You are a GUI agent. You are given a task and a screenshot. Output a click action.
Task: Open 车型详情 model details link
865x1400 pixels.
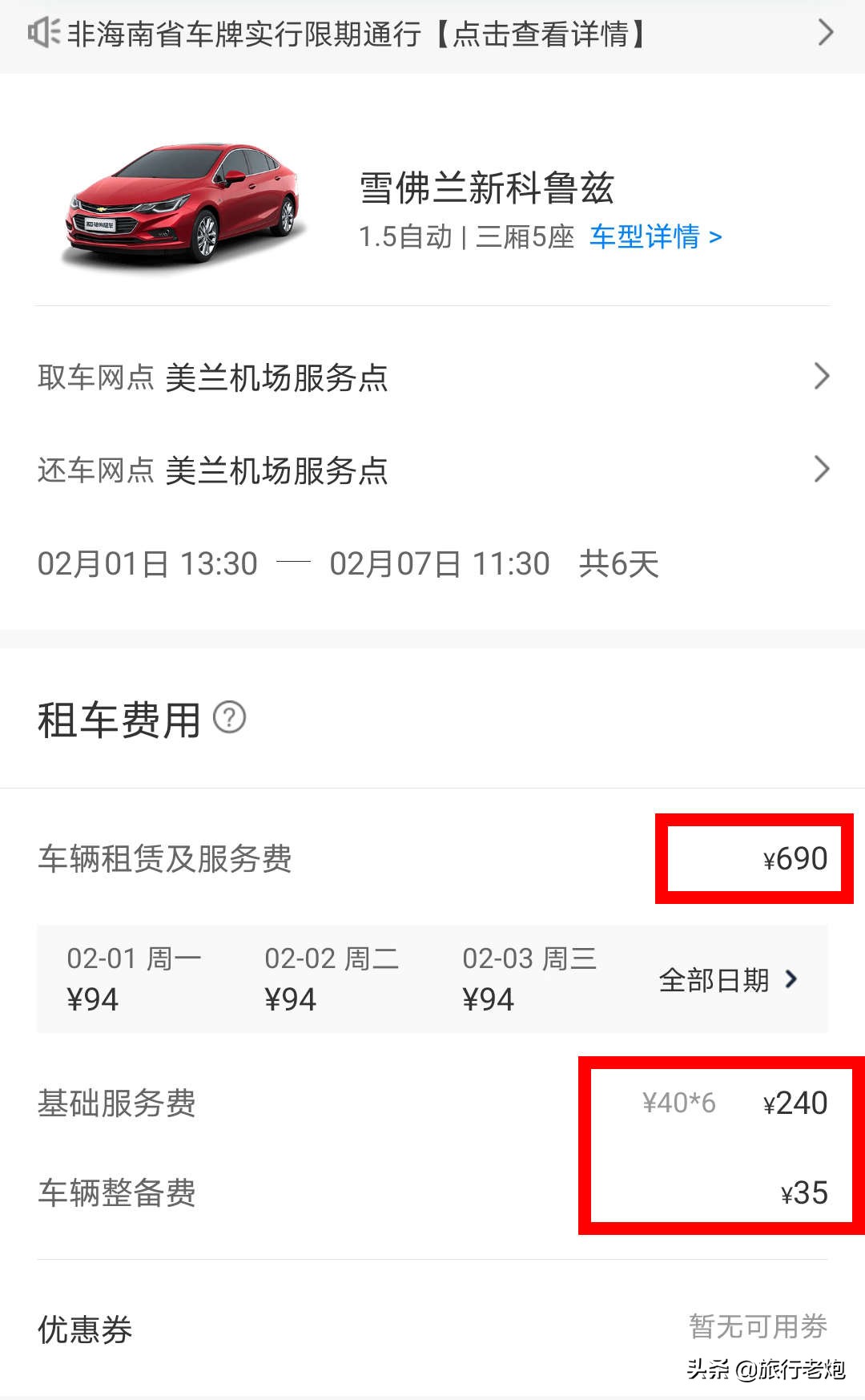pos(649,237)
